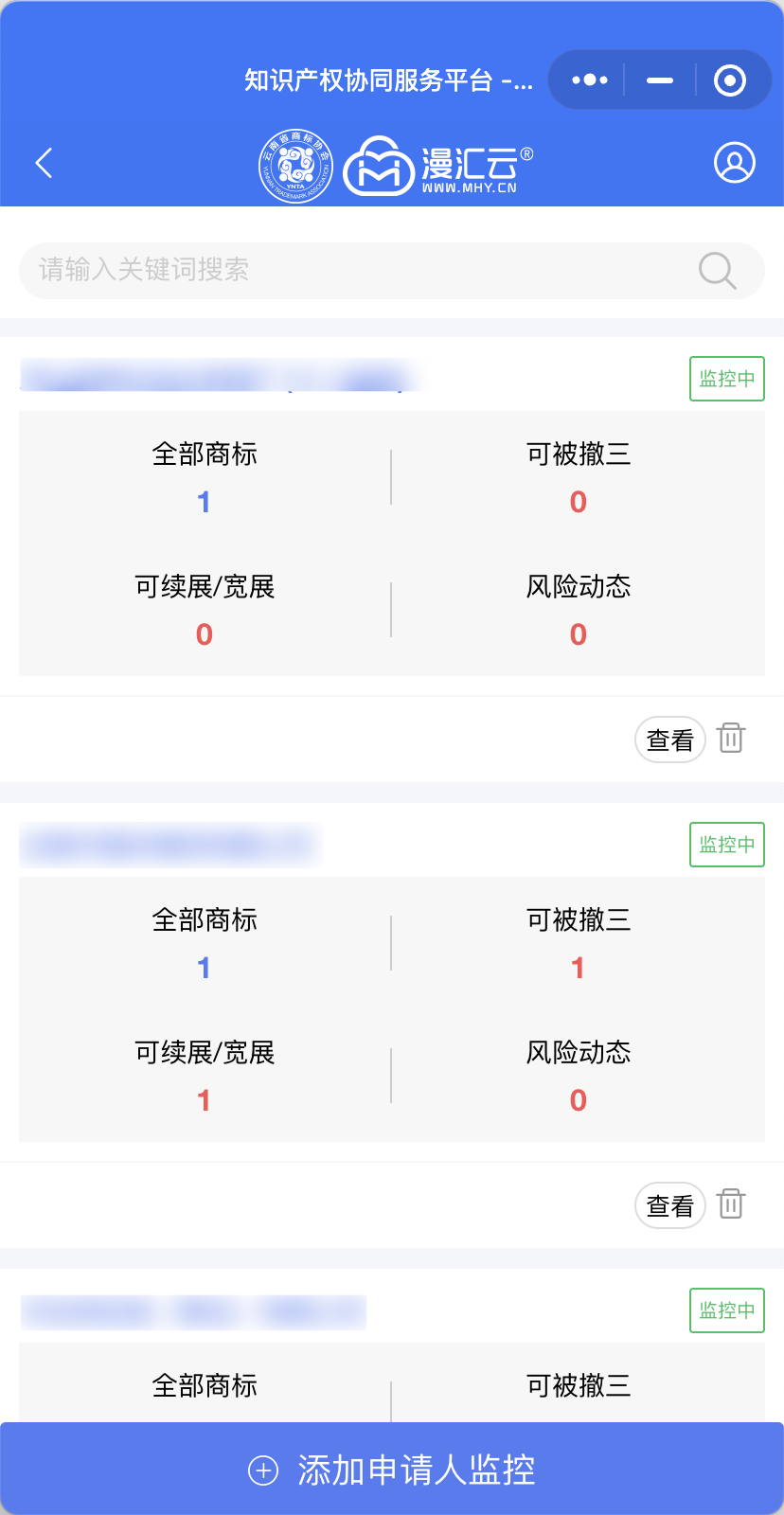Focus the keyword search field

[392, 271]
